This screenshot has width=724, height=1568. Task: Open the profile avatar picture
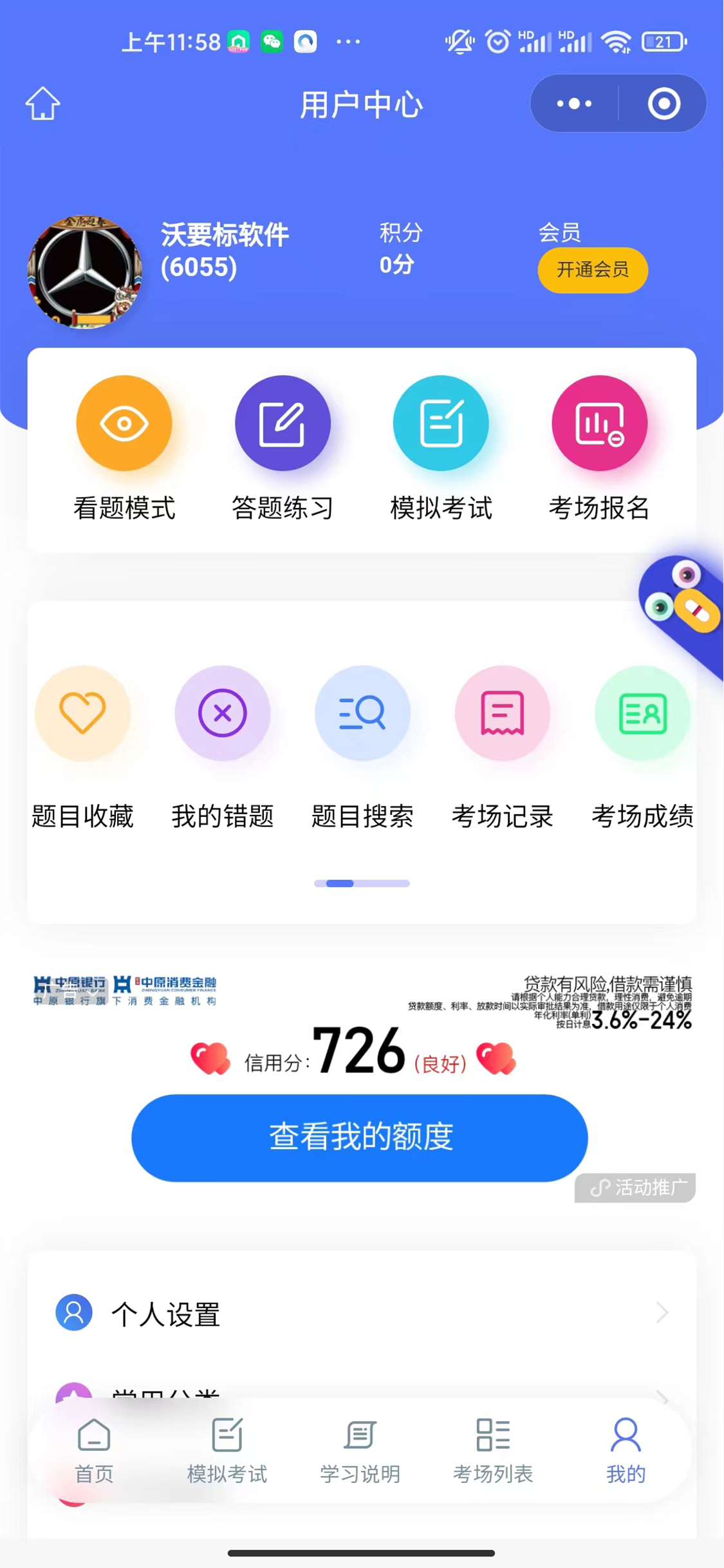click(84, 272)
